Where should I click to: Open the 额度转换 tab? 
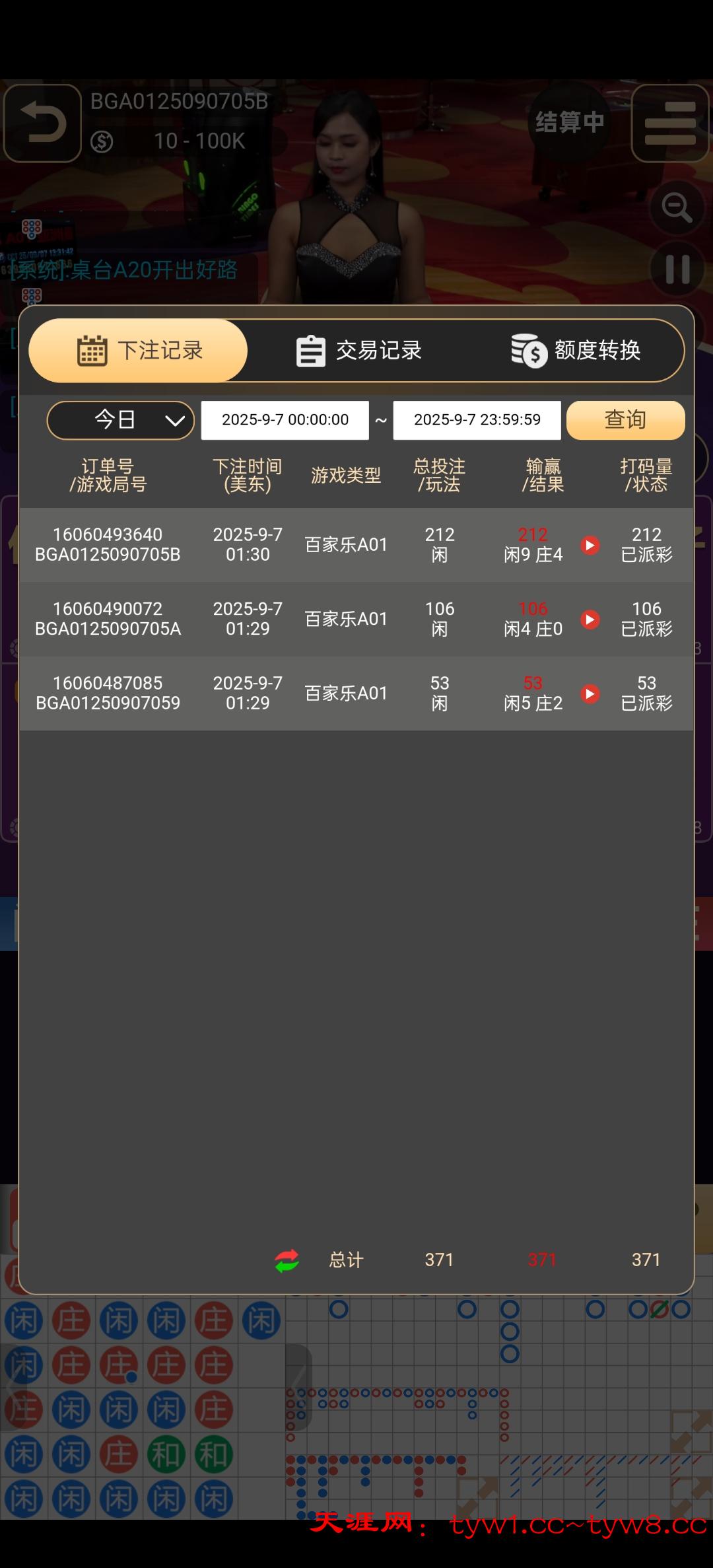(576, 351)
